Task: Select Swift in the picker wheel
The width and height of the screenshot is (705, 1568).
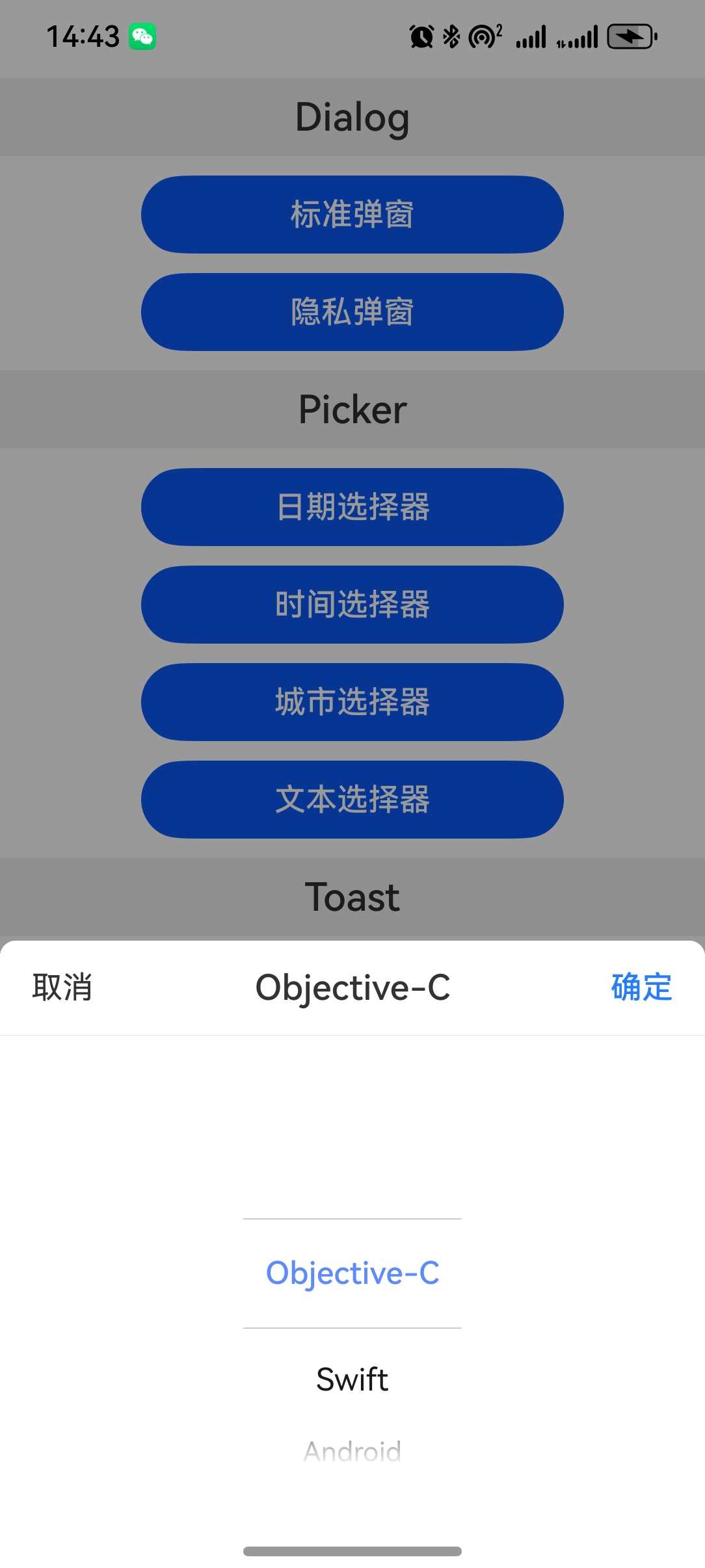Action: coord(352,1379)
